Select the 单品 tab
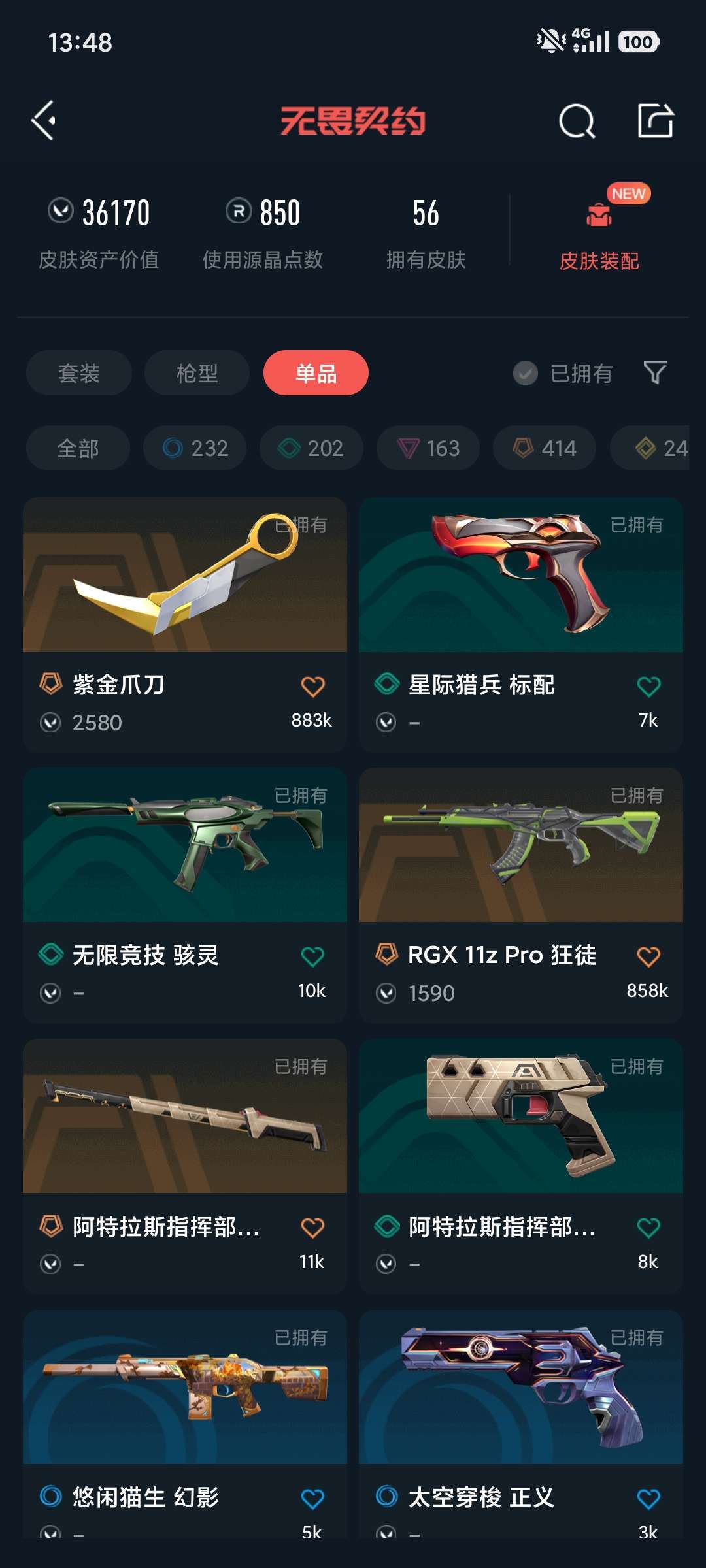The width and height of the screenshot is (706, 1568). click(x=316, y=373)
